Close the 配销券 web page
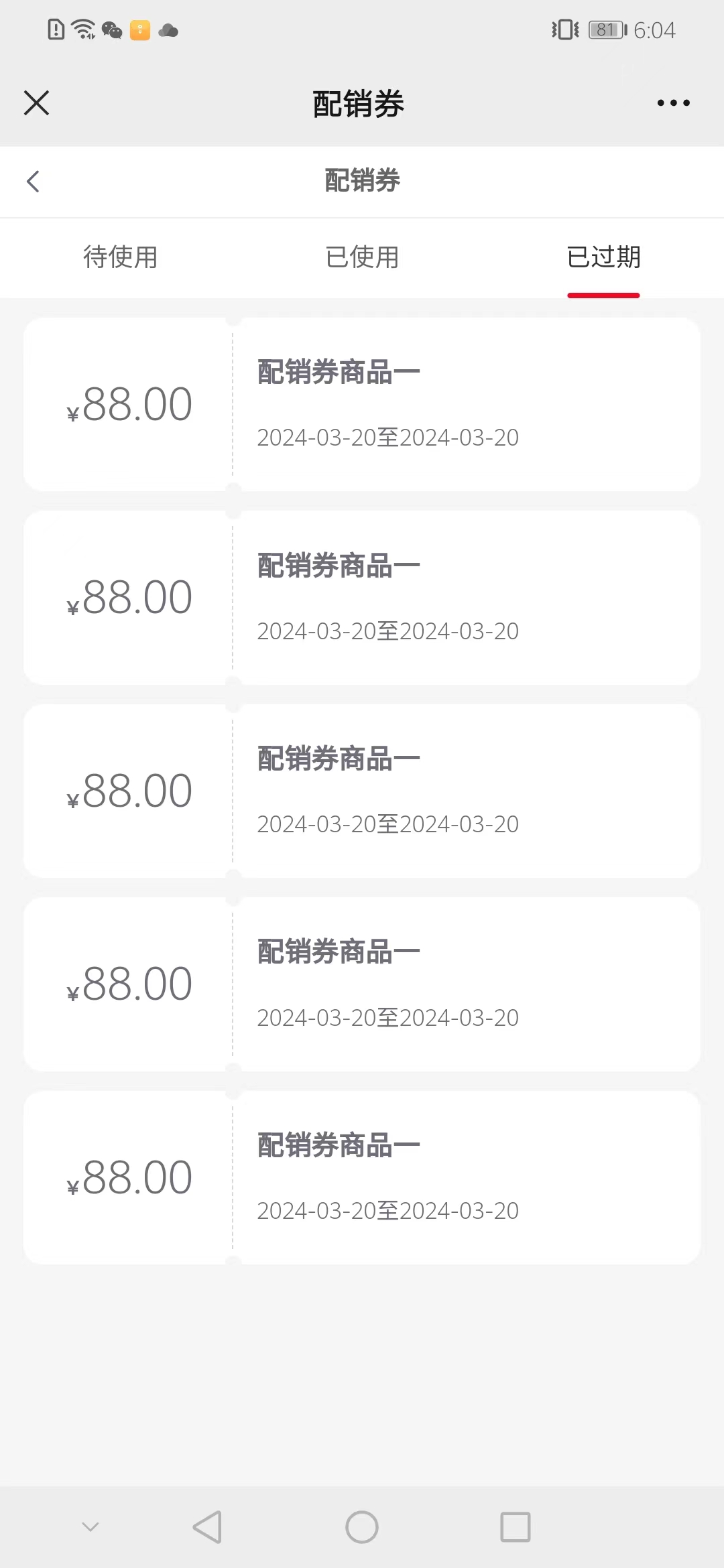The height and width of the screenshot is (1568, 724). pyautogui.click(x=36, y=103)
